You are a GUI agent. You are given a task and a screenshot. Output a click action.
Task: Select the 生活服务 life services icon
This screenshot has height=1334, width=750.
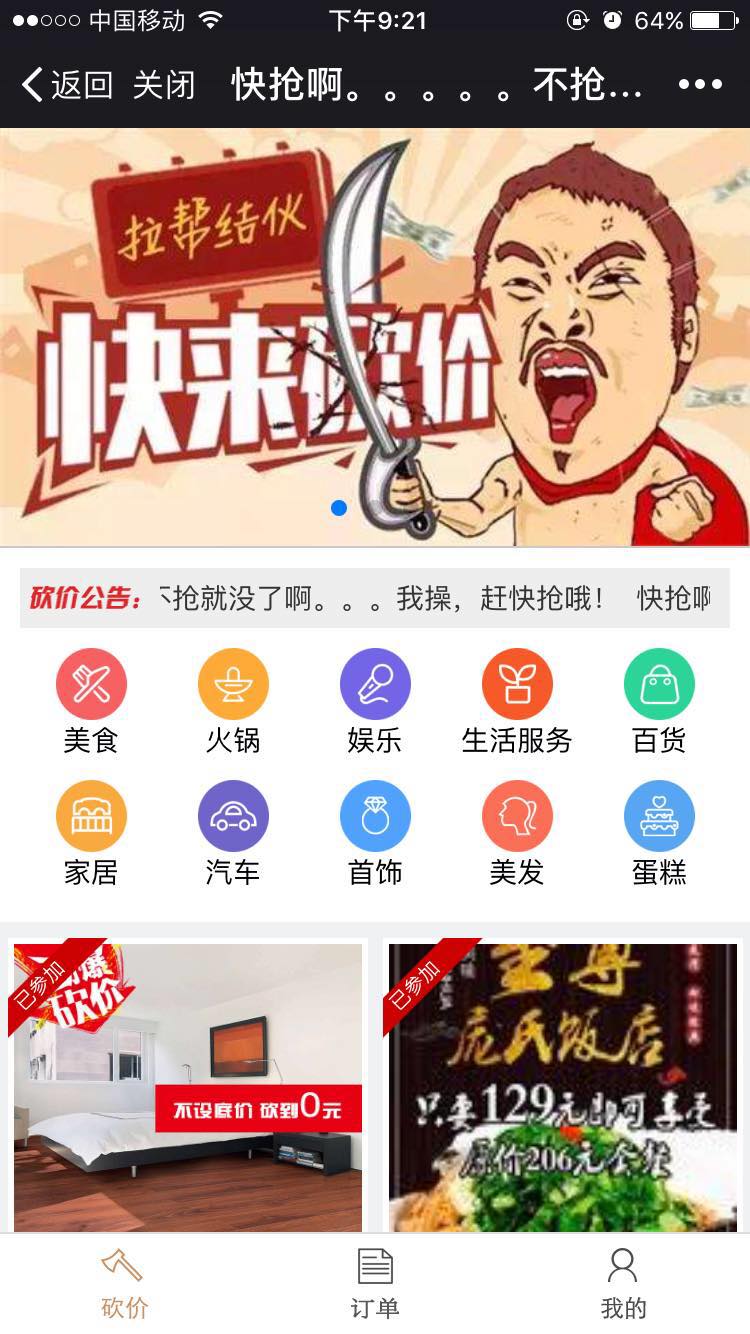point(517,683)
